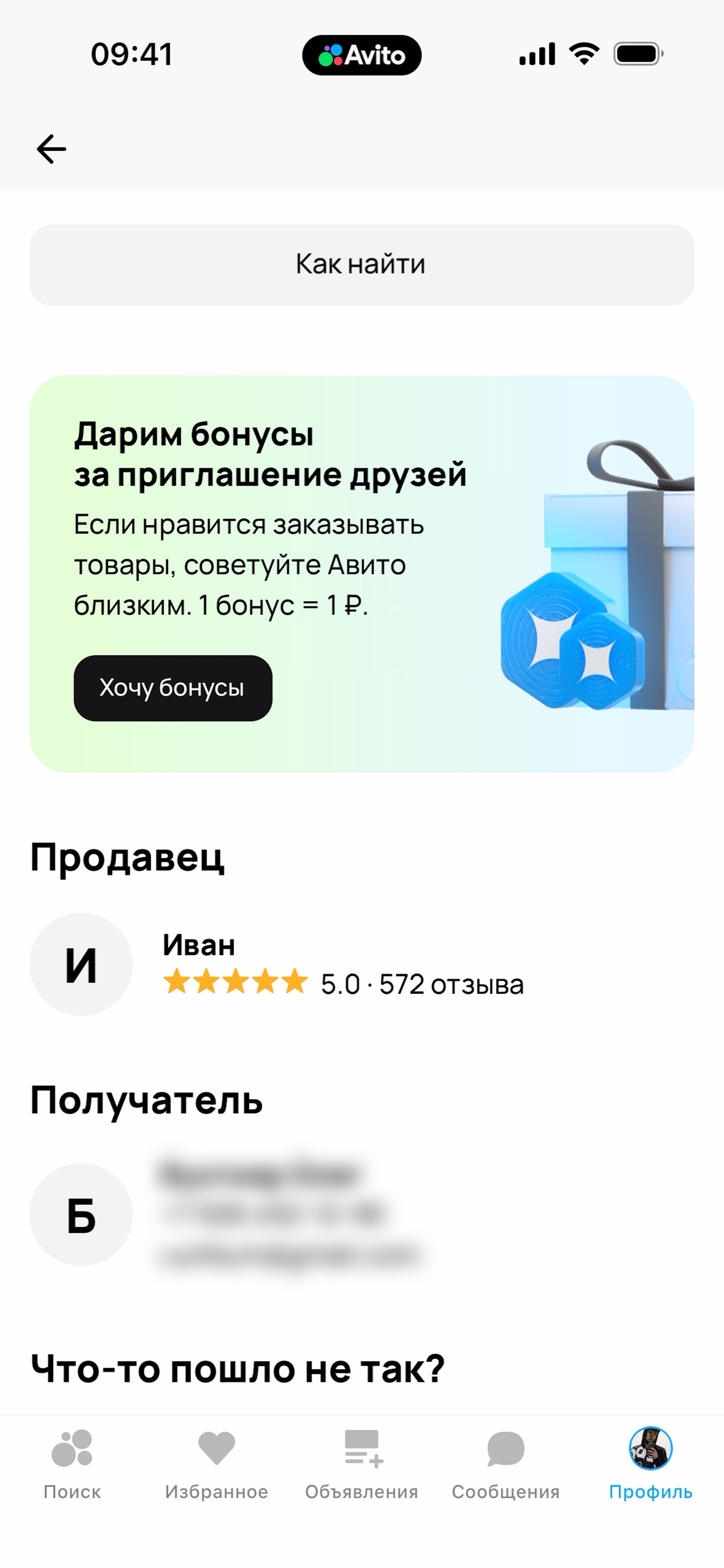This screenshot has width=724, height=1568.
Task: Tap the "Как найти" button
Action: (x=361, y=264)
